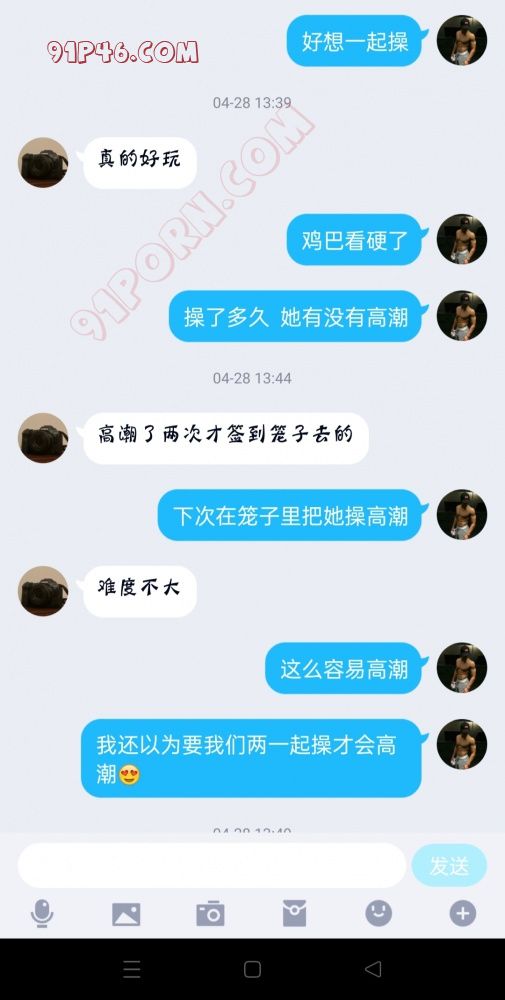Open more options with the plus icon
Viewport: 505px width, 1000px height.
coord(463,913)
